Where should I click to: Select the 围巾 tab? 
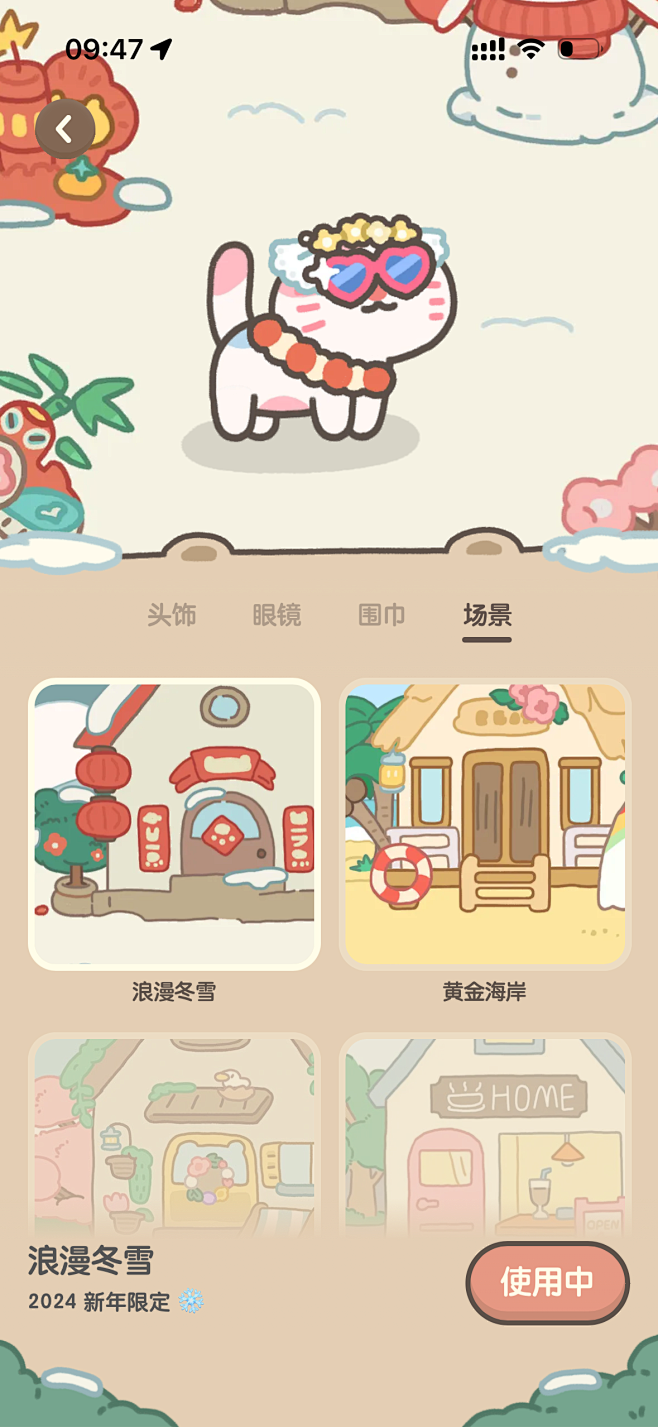click(x=382, y=614)
